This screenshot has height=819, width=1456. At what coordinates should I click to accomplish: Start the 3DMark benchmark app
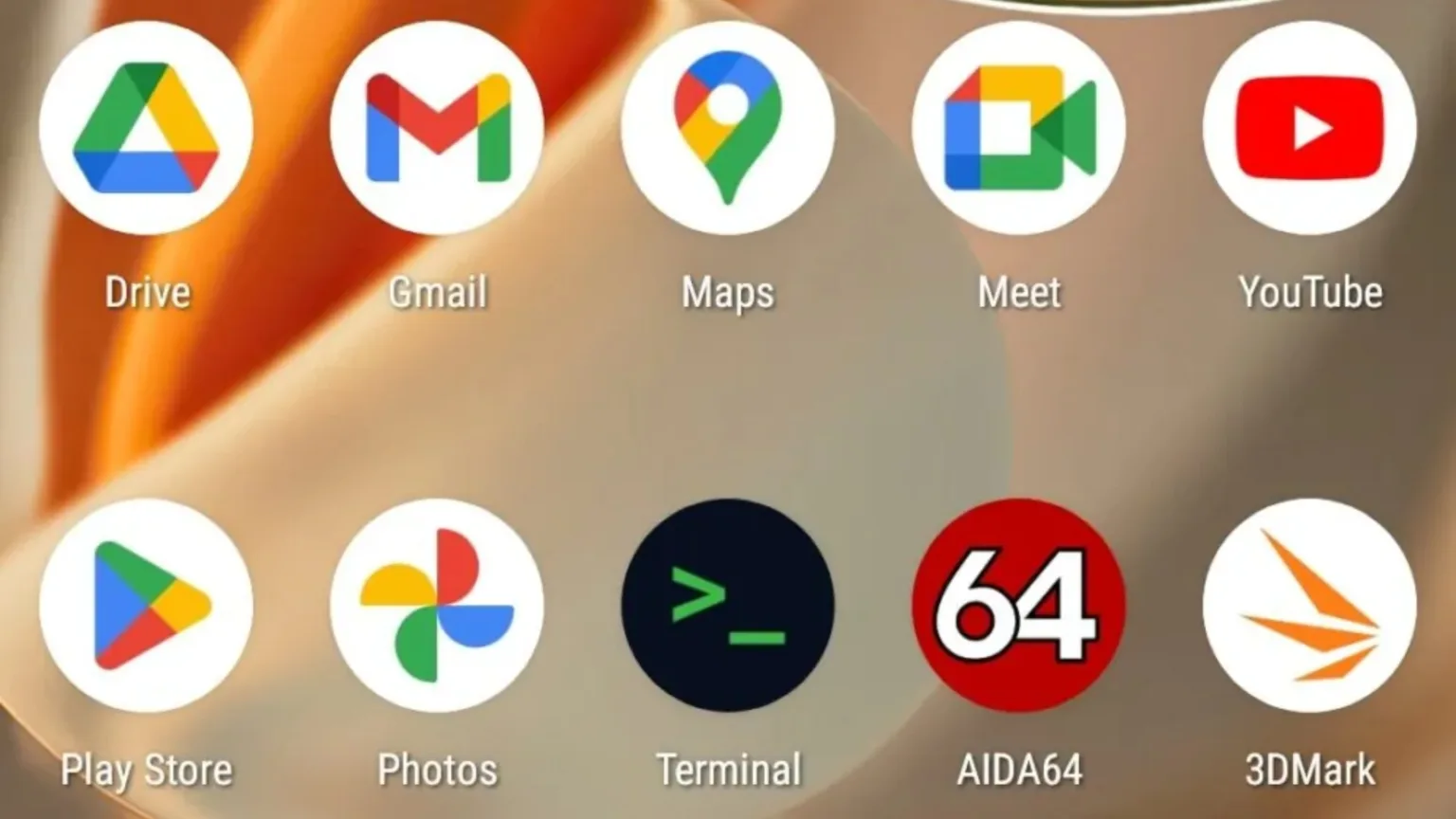[x=1310, y=606]
